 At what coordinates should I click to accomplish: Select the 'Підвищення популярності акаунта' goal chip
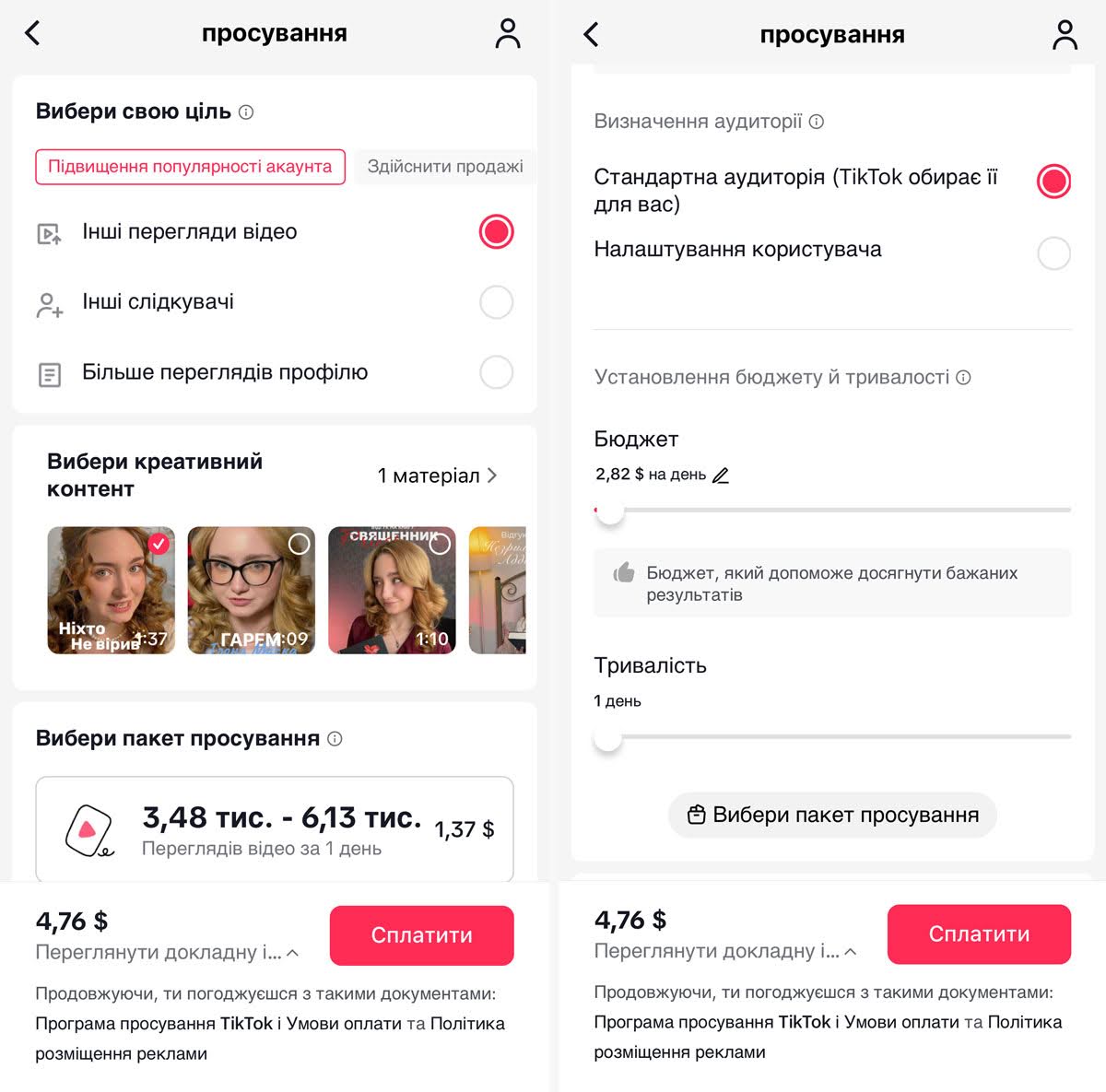[x=190, y=167]
